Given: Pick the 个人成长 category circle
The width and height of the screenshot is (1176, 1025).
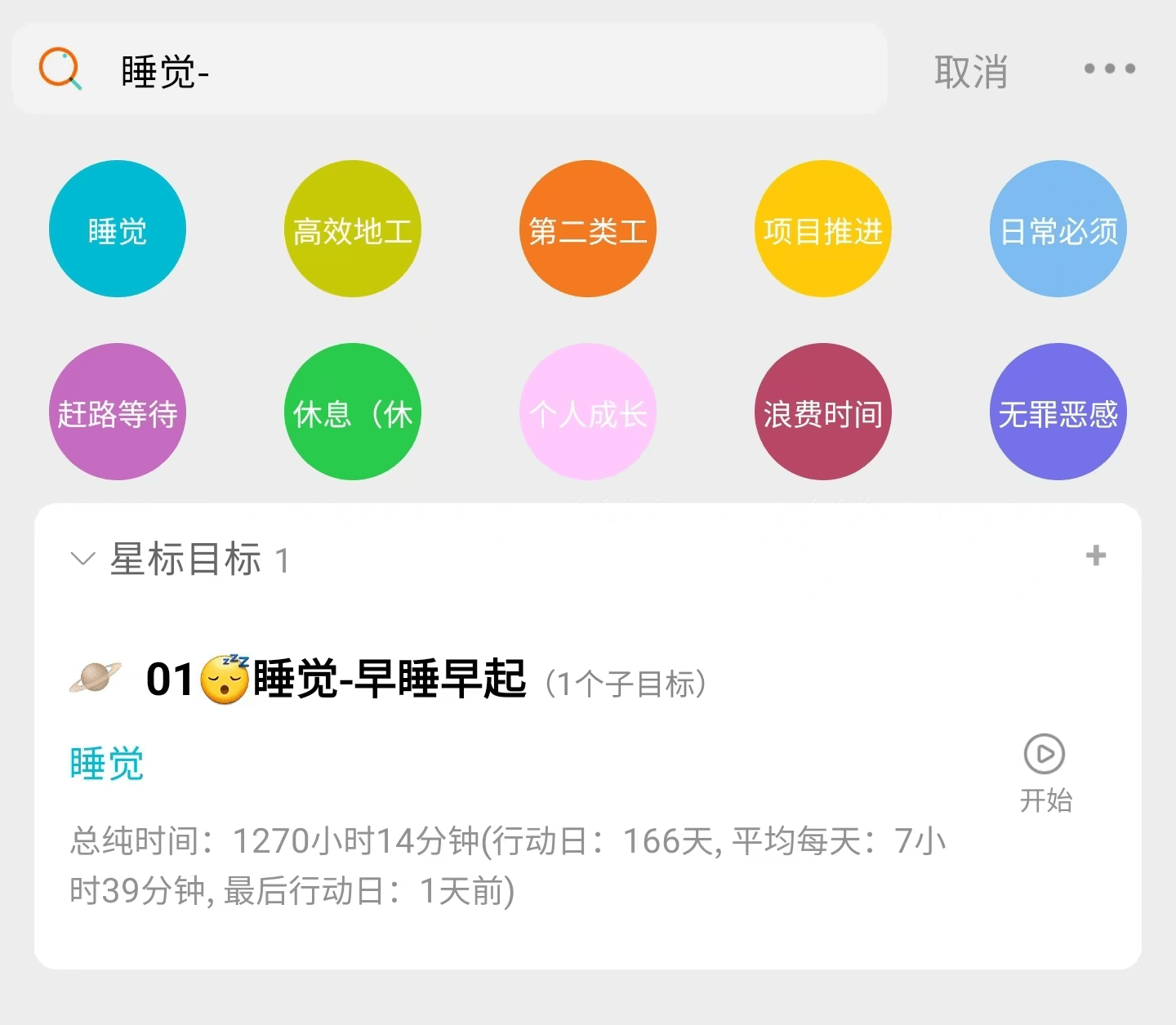Looking at the screenshot, I should coord(588,412).
